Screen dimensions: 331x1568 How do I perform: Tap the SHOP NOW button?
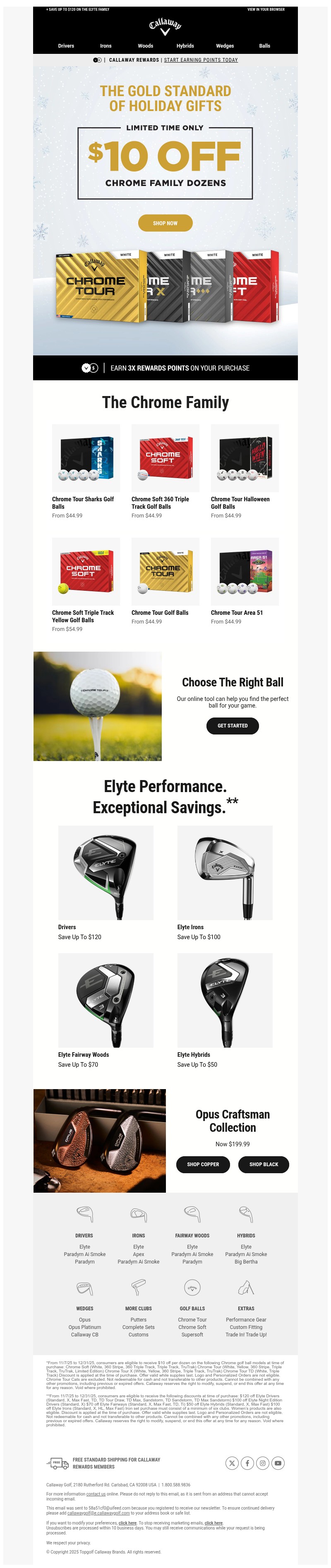(x=165, y=223)
